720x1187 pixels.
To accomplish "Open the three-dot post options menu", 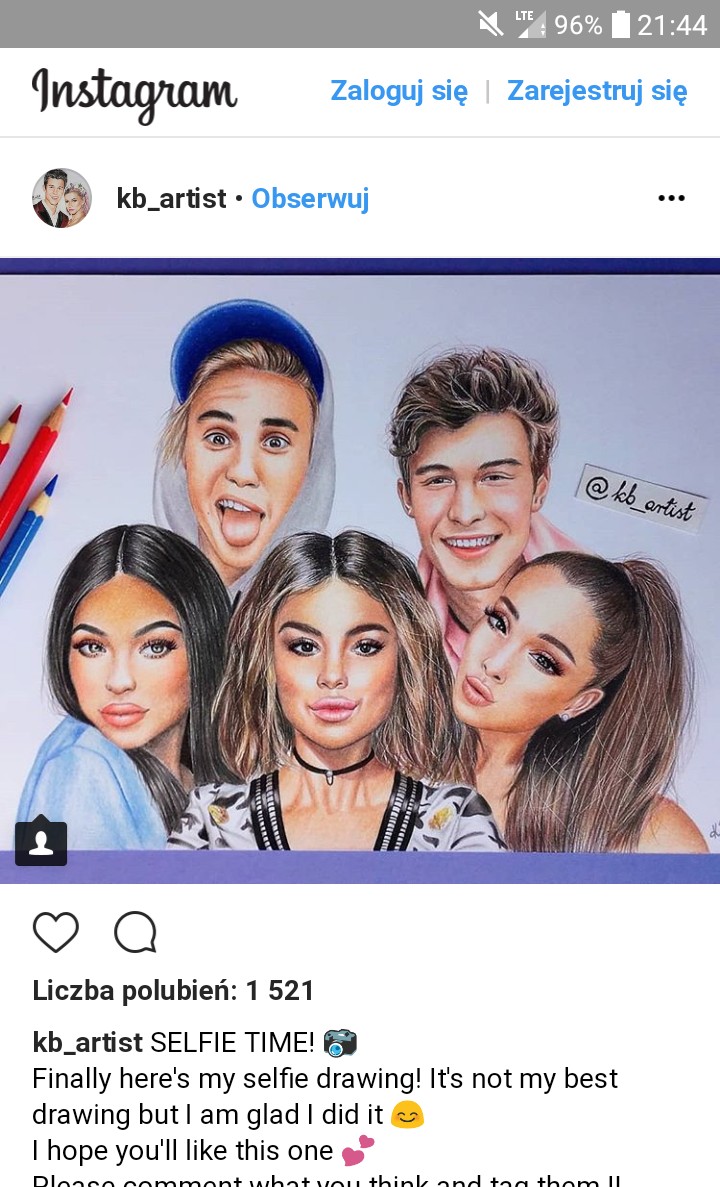I will coord(672,198).
